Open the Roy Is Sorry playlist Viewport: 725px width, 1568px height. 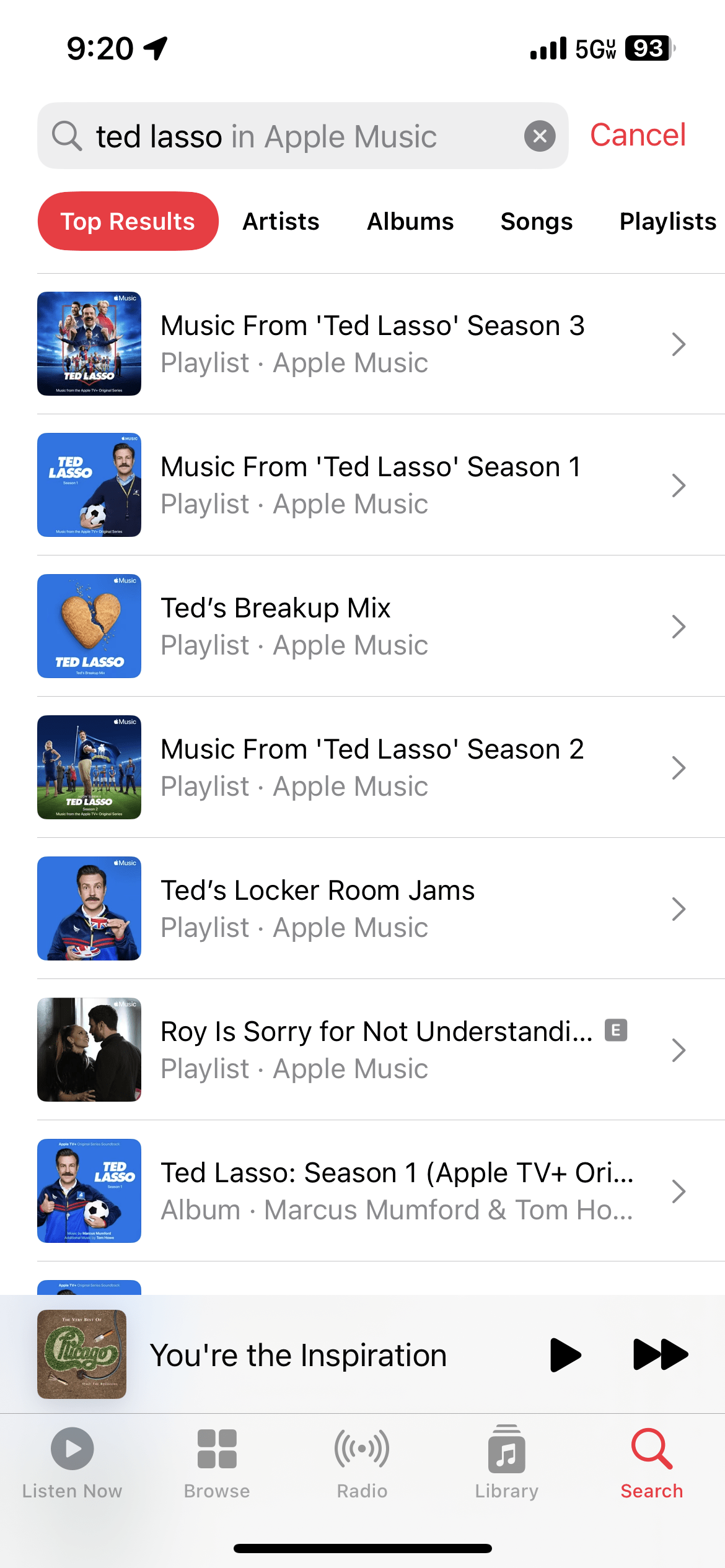coord(380,1050)
